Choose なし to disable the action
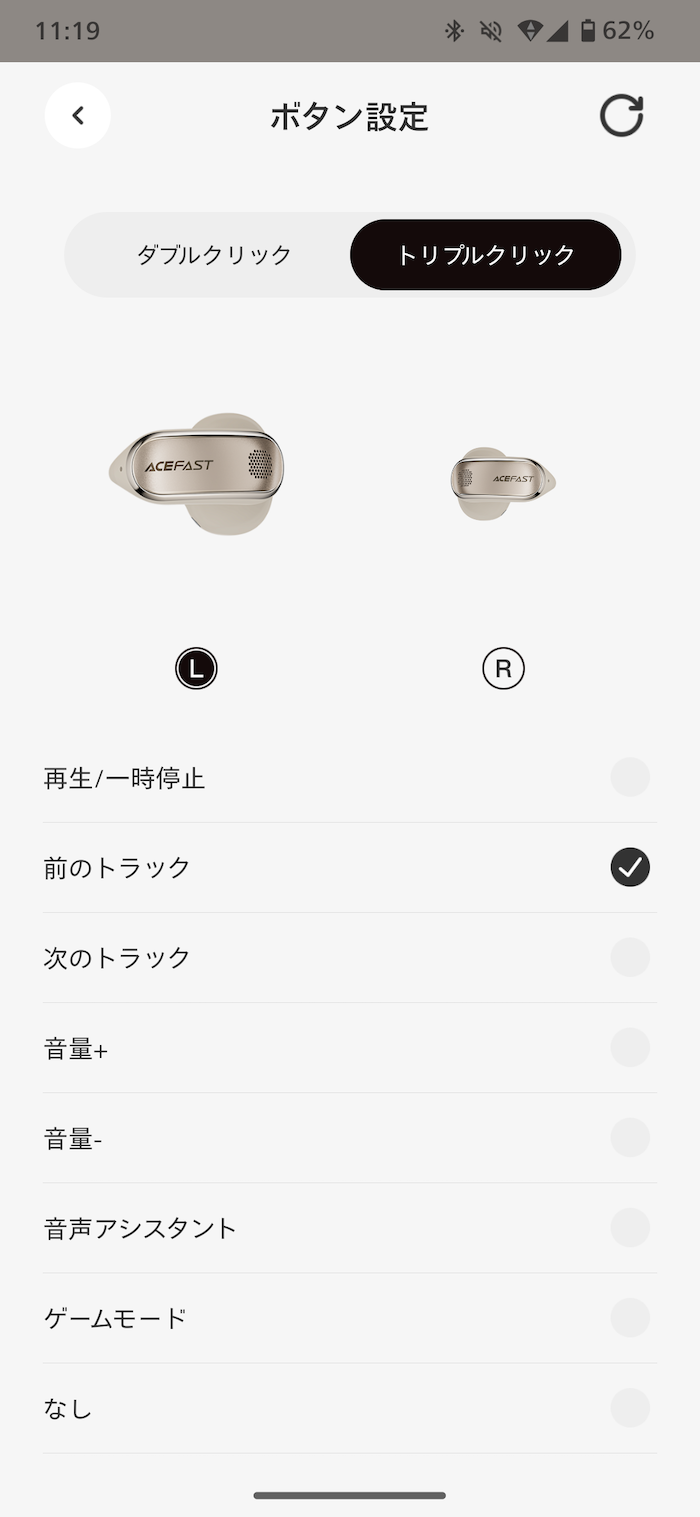 pyautogui.click(x=629, y=1407)
